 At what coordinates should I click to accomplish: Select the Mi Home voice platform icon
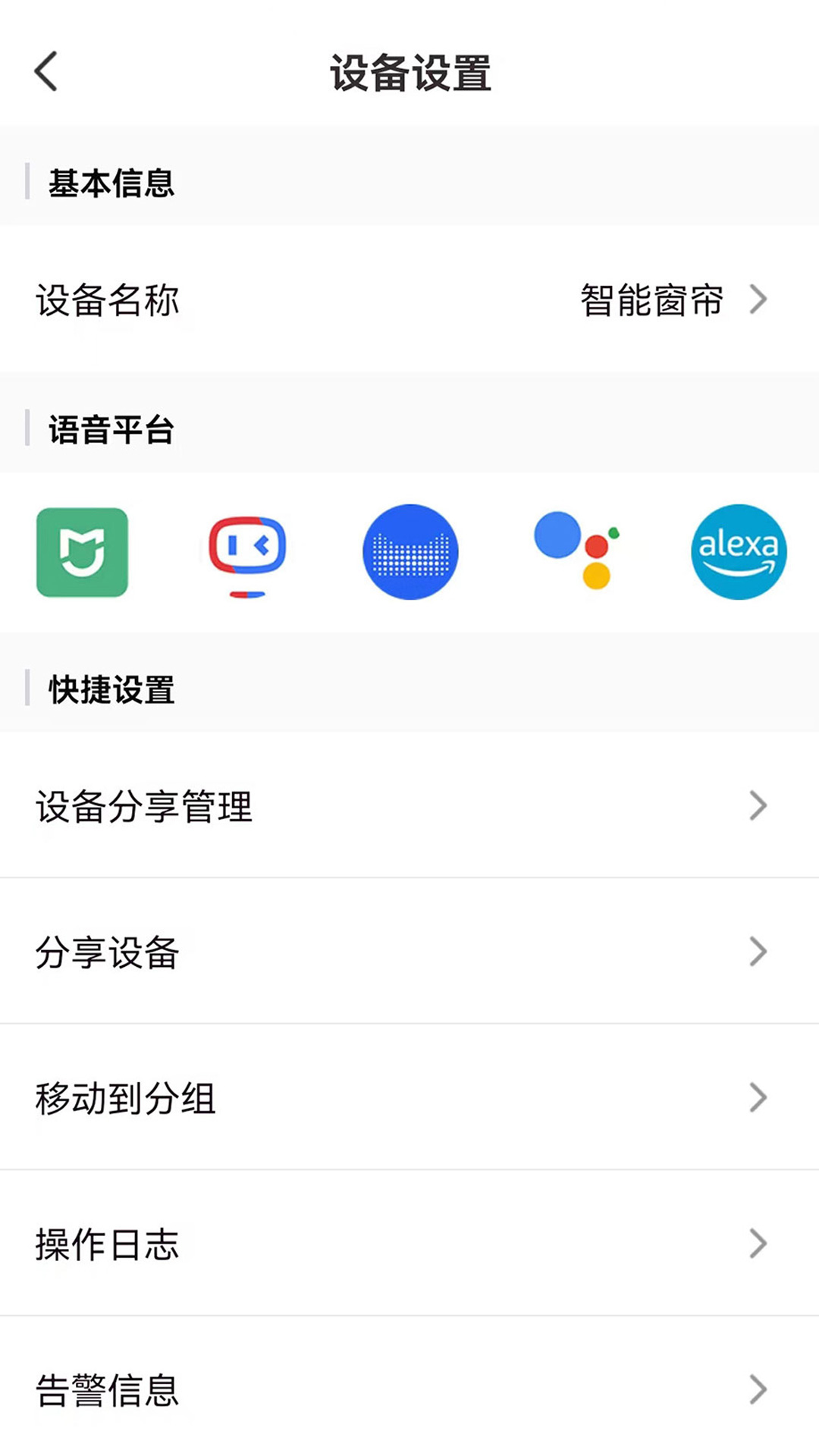82,552
